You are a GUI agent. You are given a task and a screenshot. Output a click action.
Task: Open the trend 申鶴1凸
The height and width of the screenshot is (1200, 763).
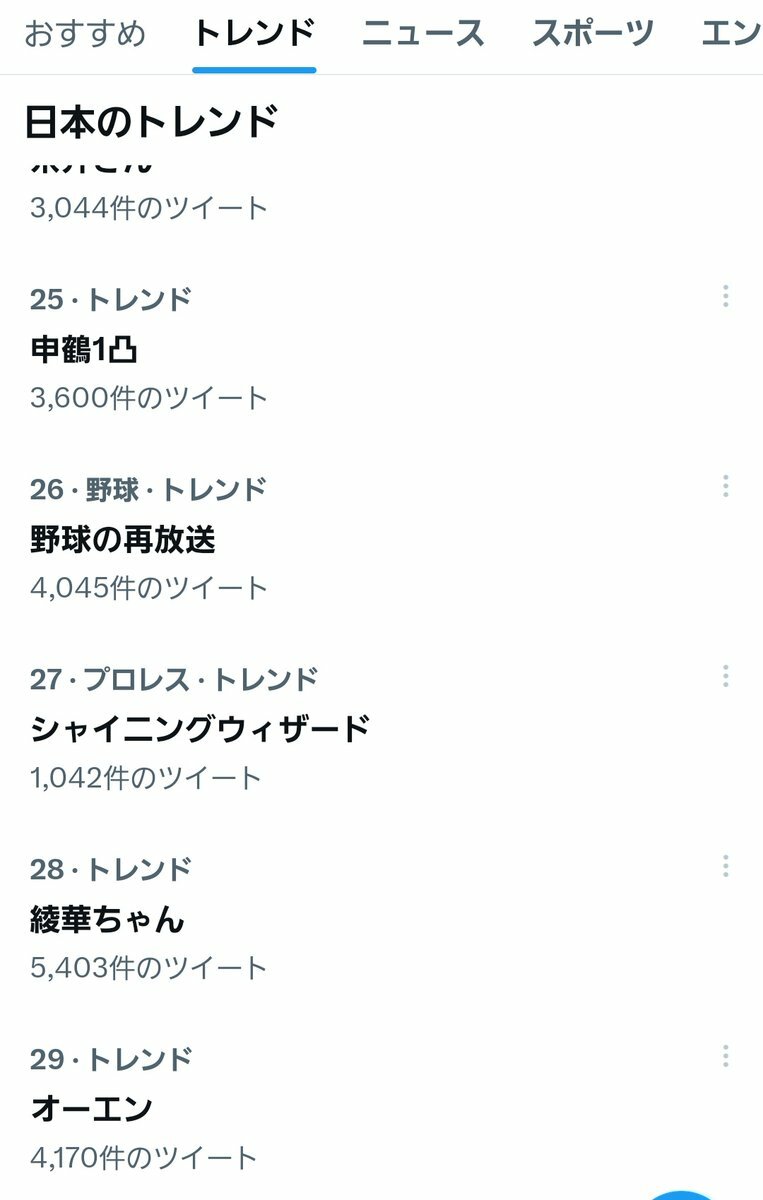pos(85,349)
